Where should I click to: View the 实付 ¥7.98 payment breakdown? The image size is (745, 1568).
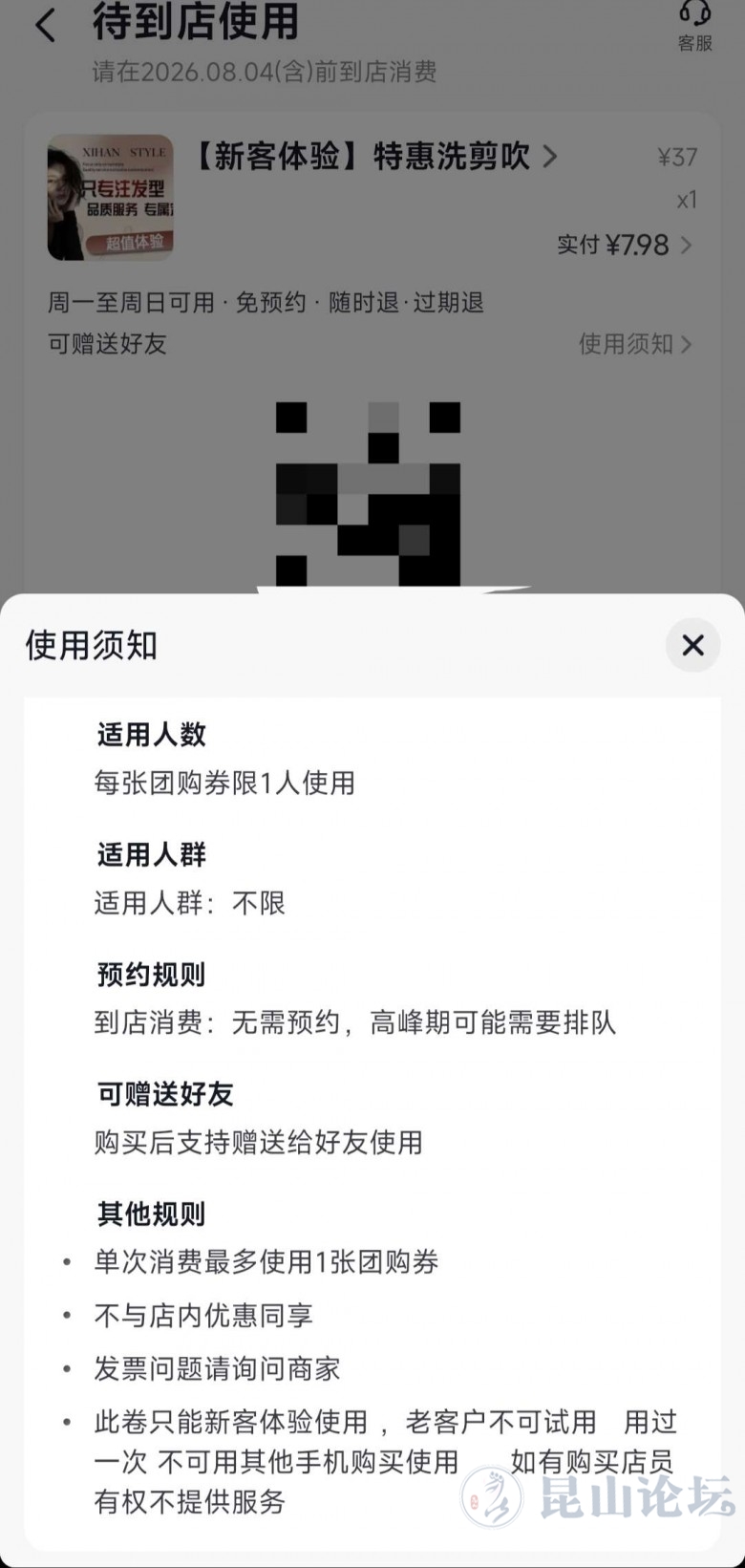tap(625, 246)
